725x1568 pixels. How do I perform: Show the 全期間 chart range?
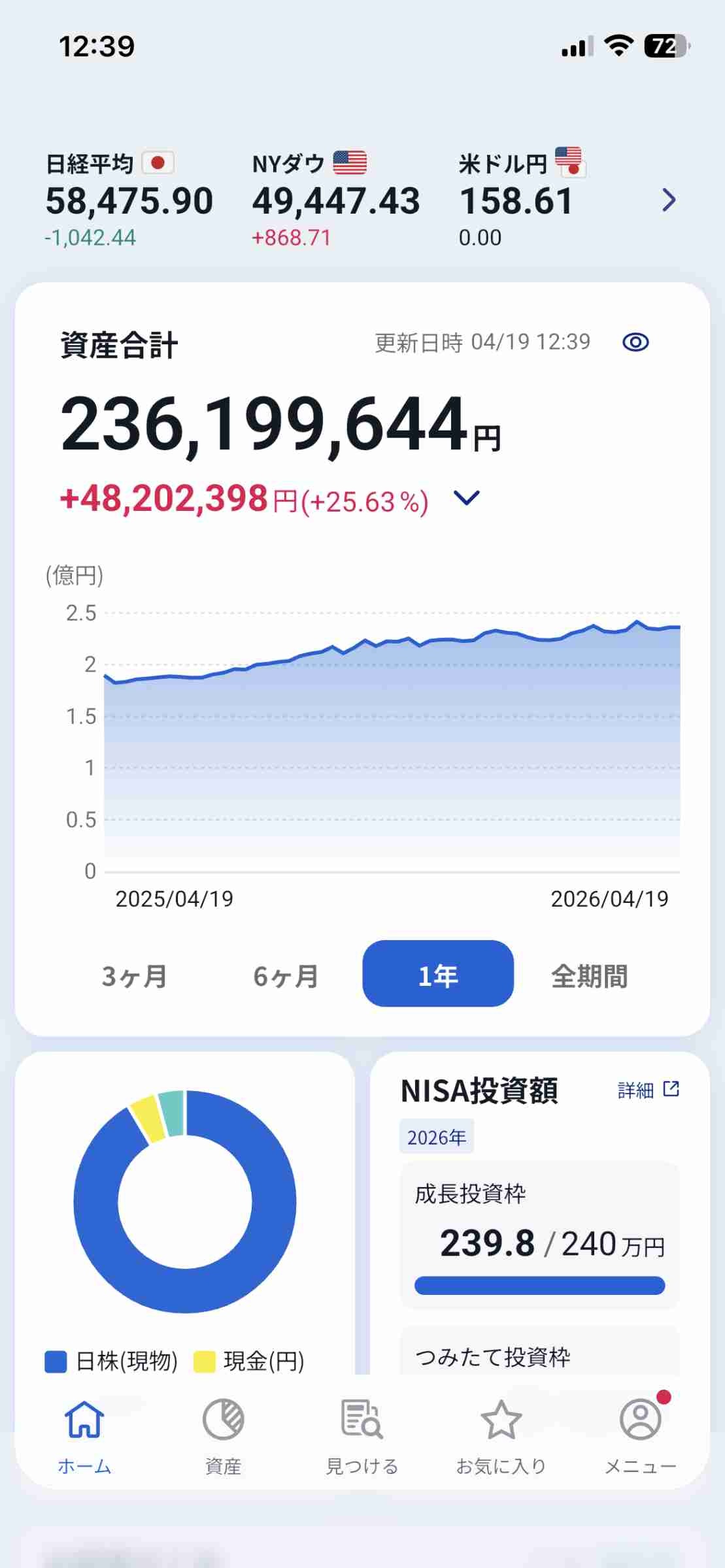590,976
